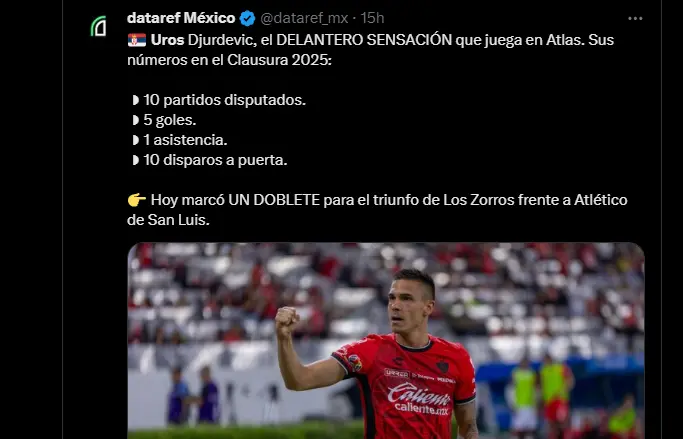Open the dataref México account name
This screenshot has height=439, width=683.
click(181, 18)
